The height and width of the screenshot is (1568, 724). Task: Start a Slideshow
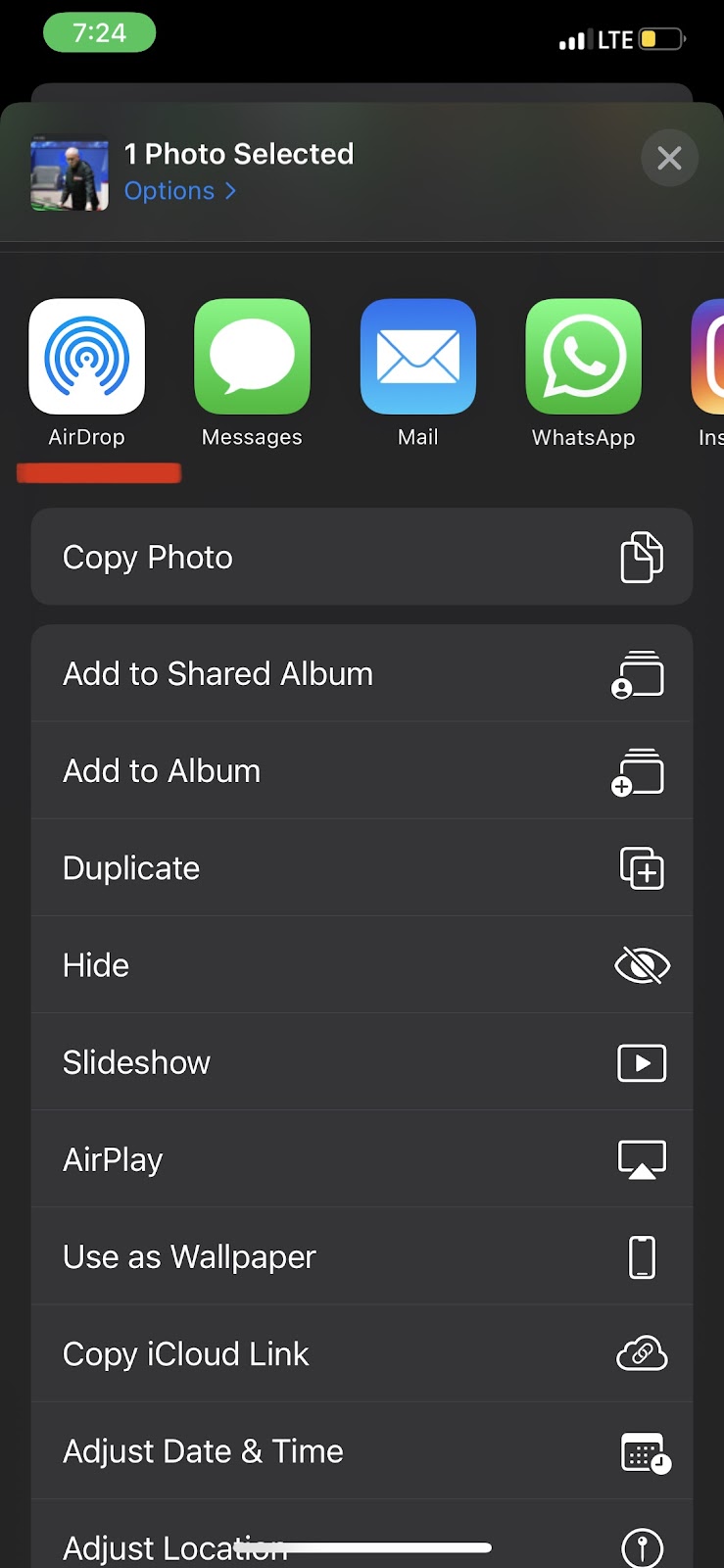pyautogui.click(x=362, y=1061)
